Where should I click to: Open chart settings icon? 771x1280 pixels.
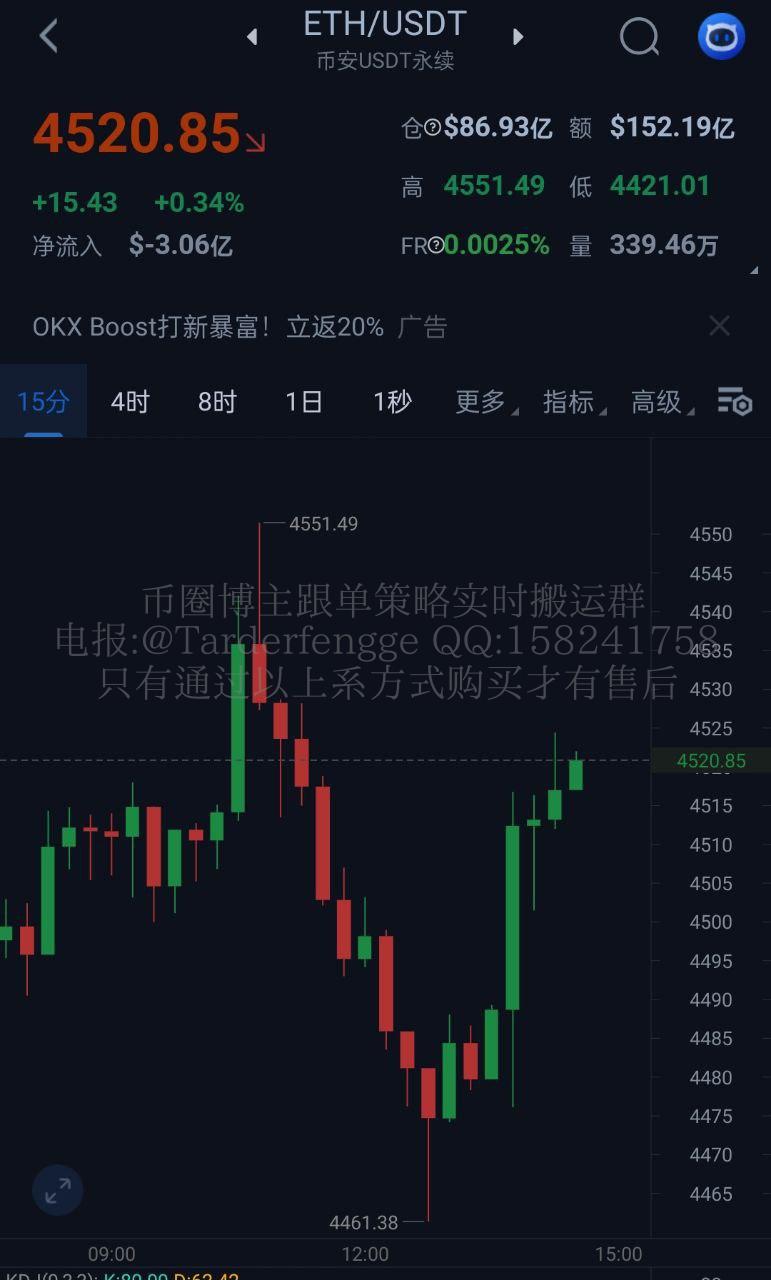pos(734,402)
